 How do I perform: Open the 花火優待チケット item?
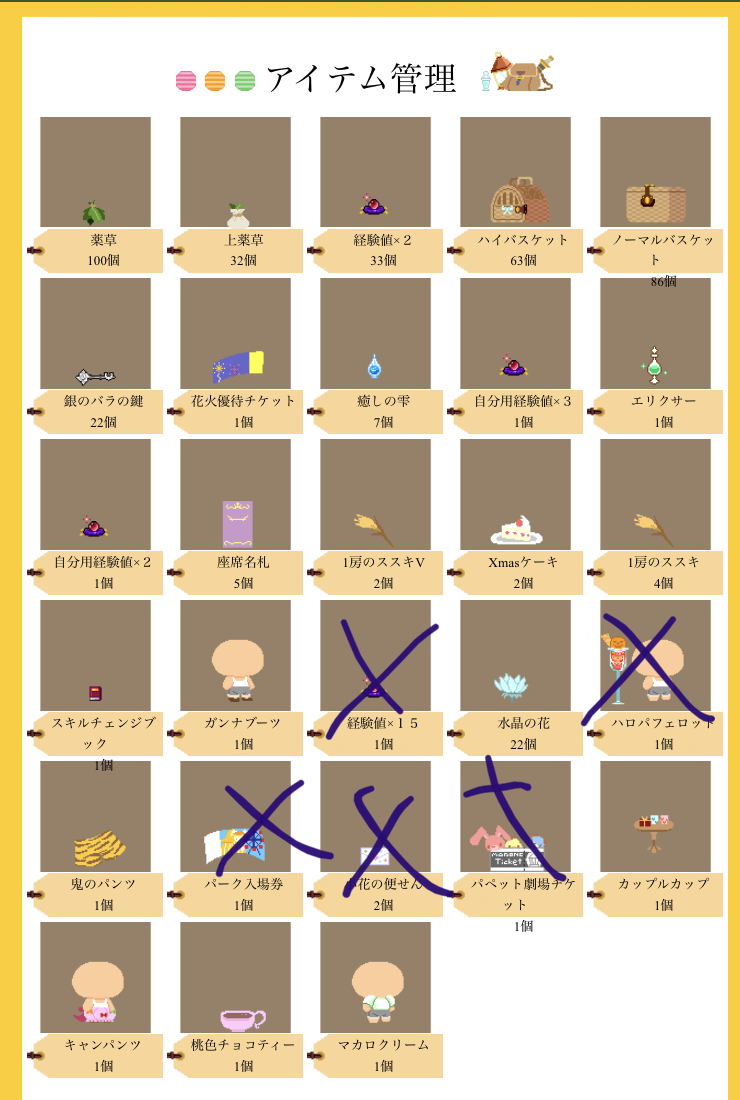pyautogui.click(x=235, y=333)
